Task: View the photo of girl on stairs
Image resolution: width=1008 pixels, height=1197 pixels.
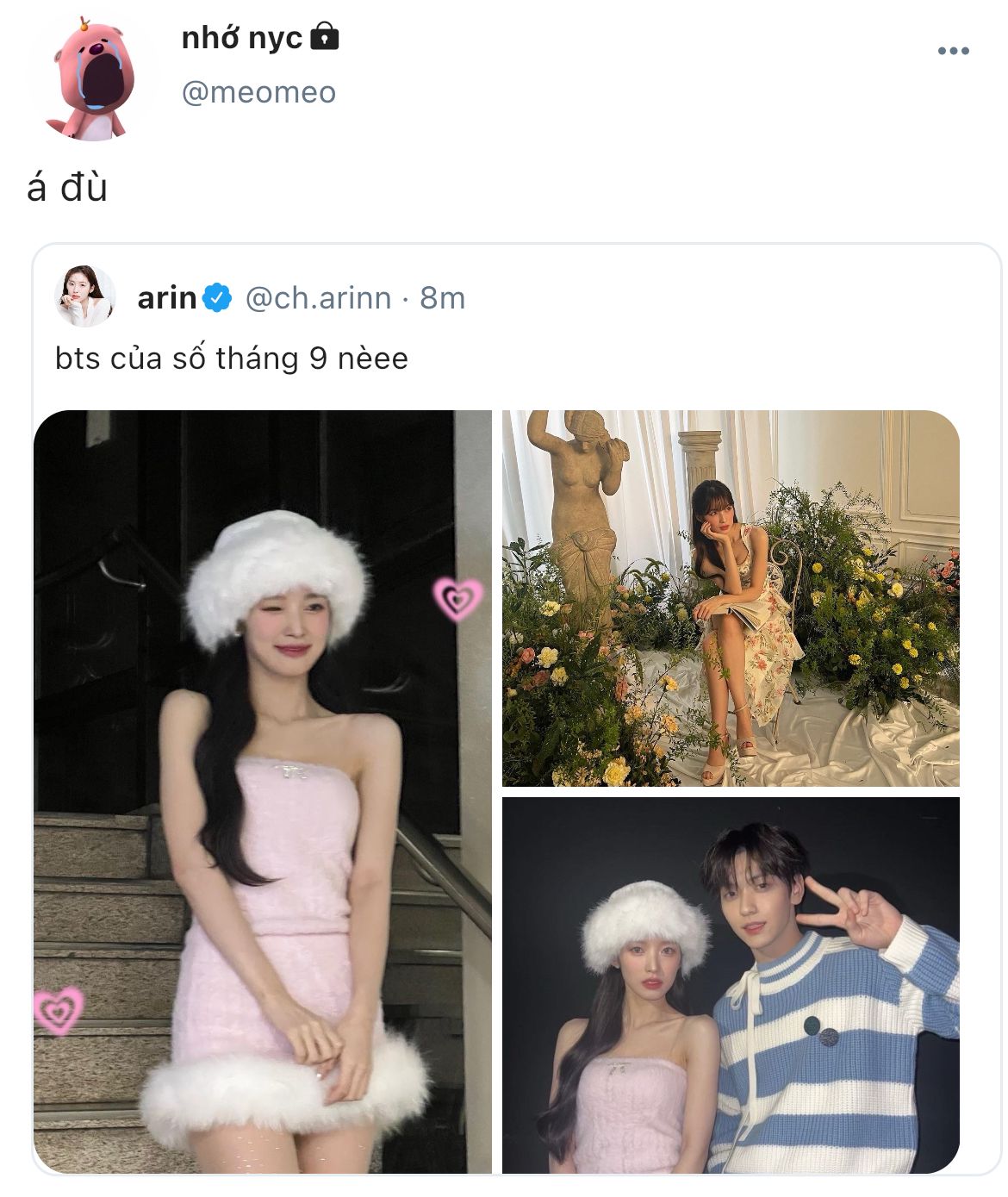Action: tap(262, 791)
